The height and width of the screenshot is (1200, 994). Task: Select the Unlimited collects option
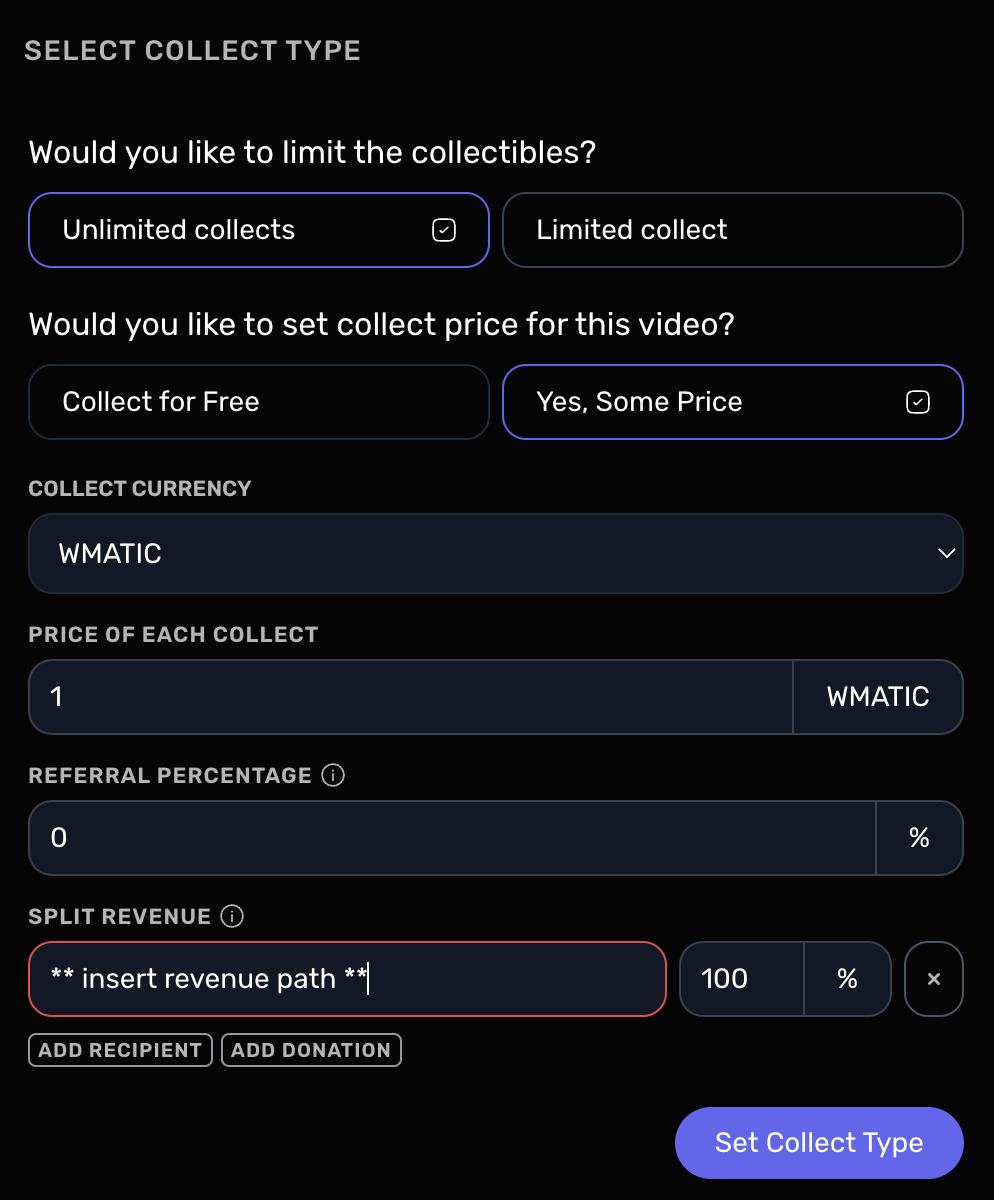pos(258,230)
